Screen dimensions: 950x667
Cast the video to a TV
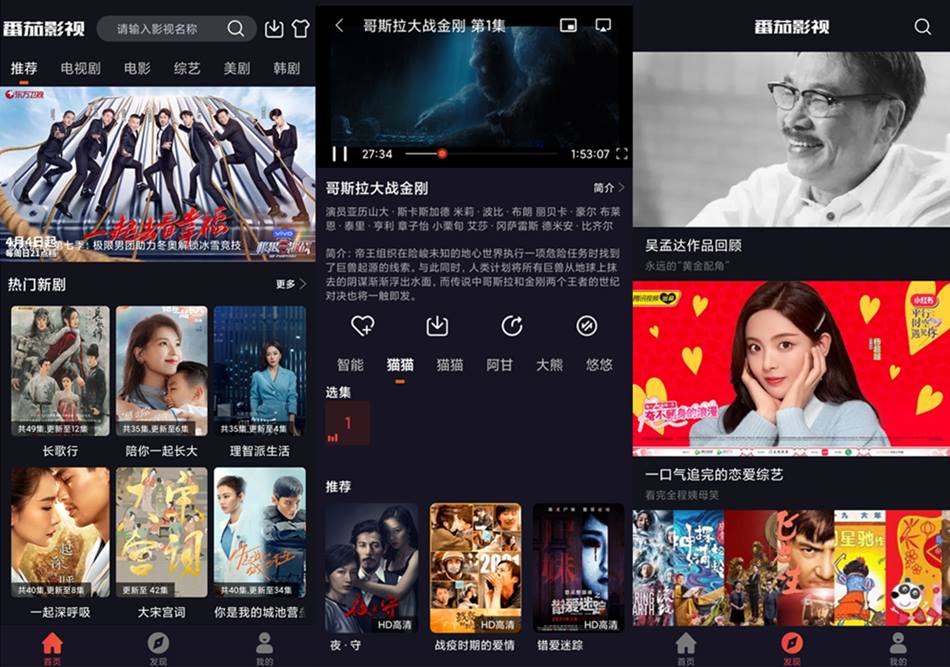tap(603, 25)
